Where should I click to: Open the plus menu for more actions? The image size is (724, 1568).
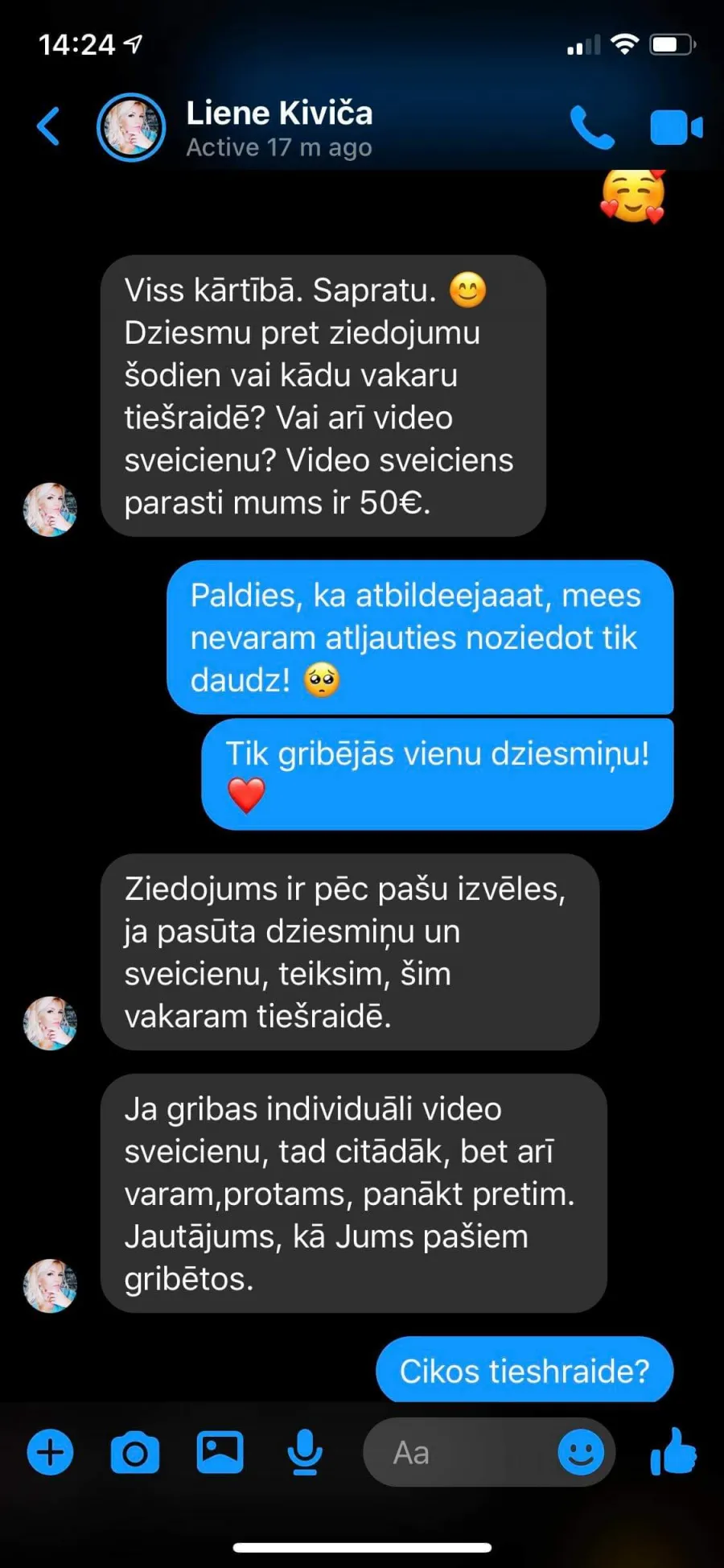point(50,1452)
